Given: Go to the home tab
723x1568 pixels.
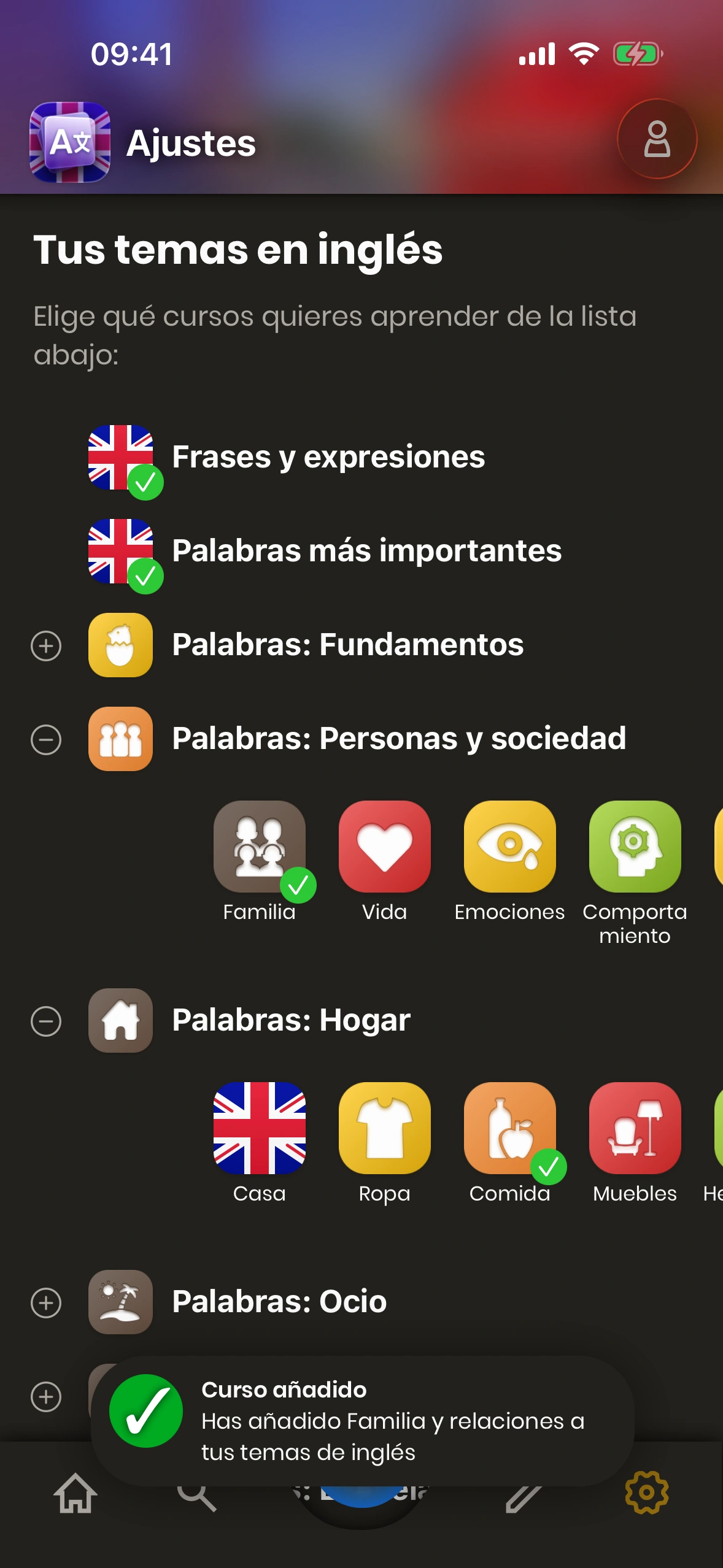Looking at the screenshot, I should (75, 1493).
